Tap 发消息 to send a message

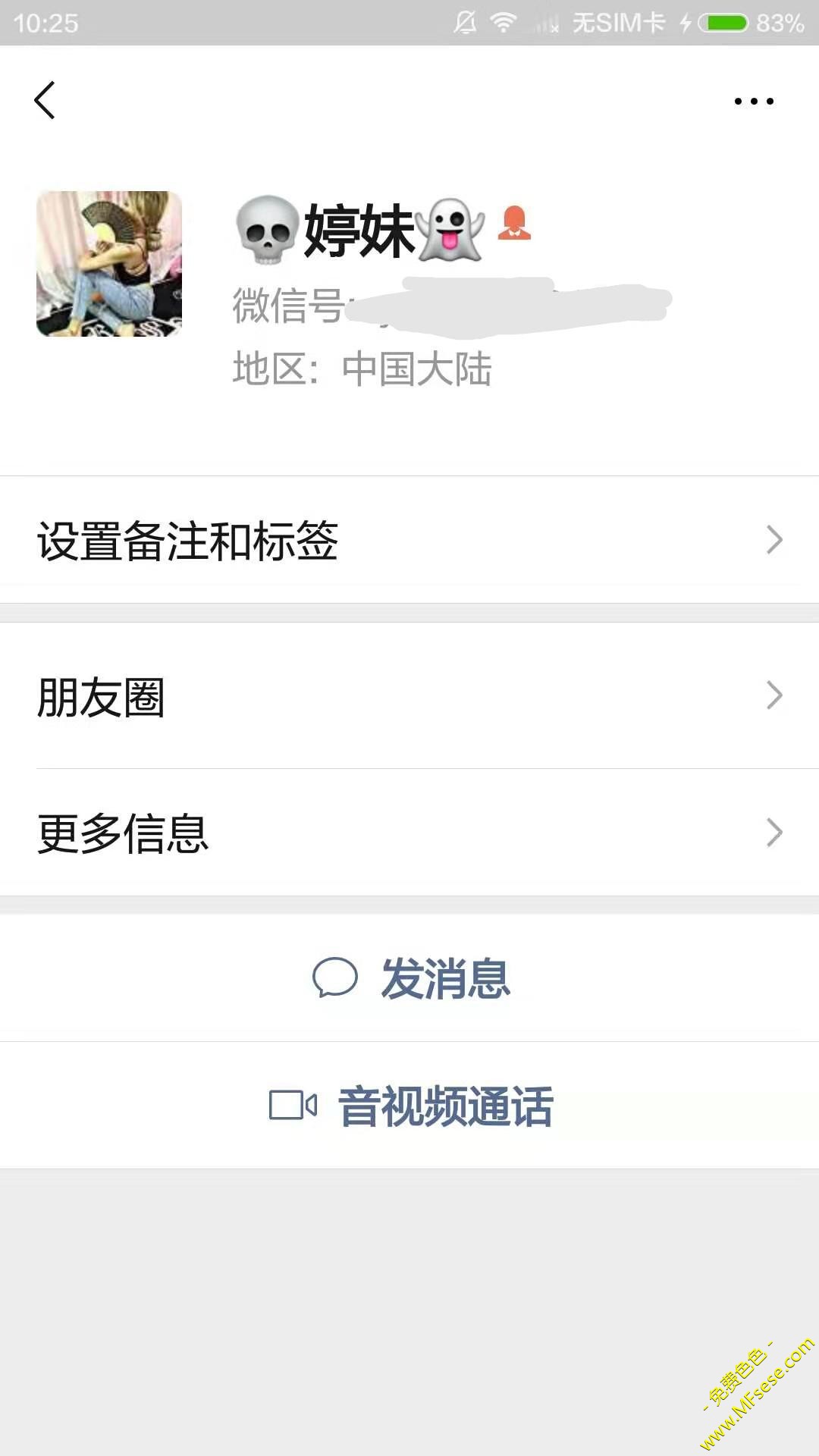point(411,978)
